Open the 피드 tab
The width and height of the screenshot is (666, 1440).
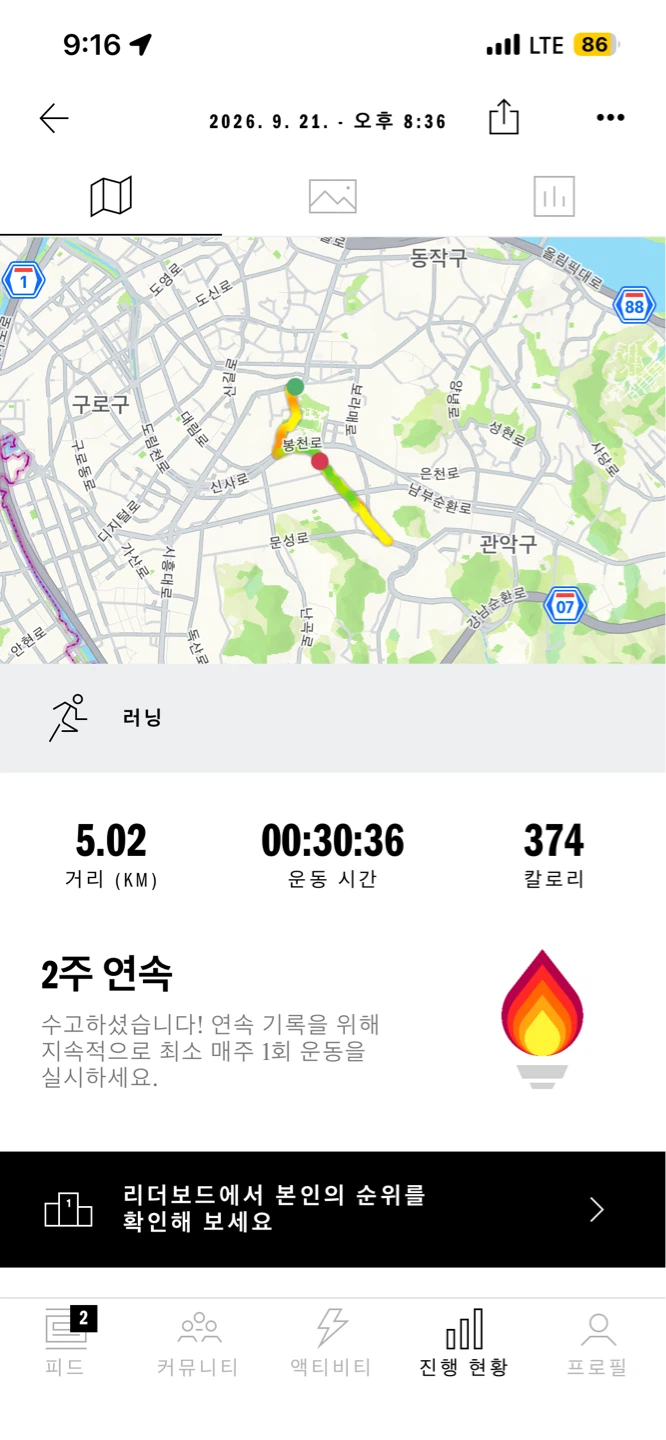click(66, 1344)
